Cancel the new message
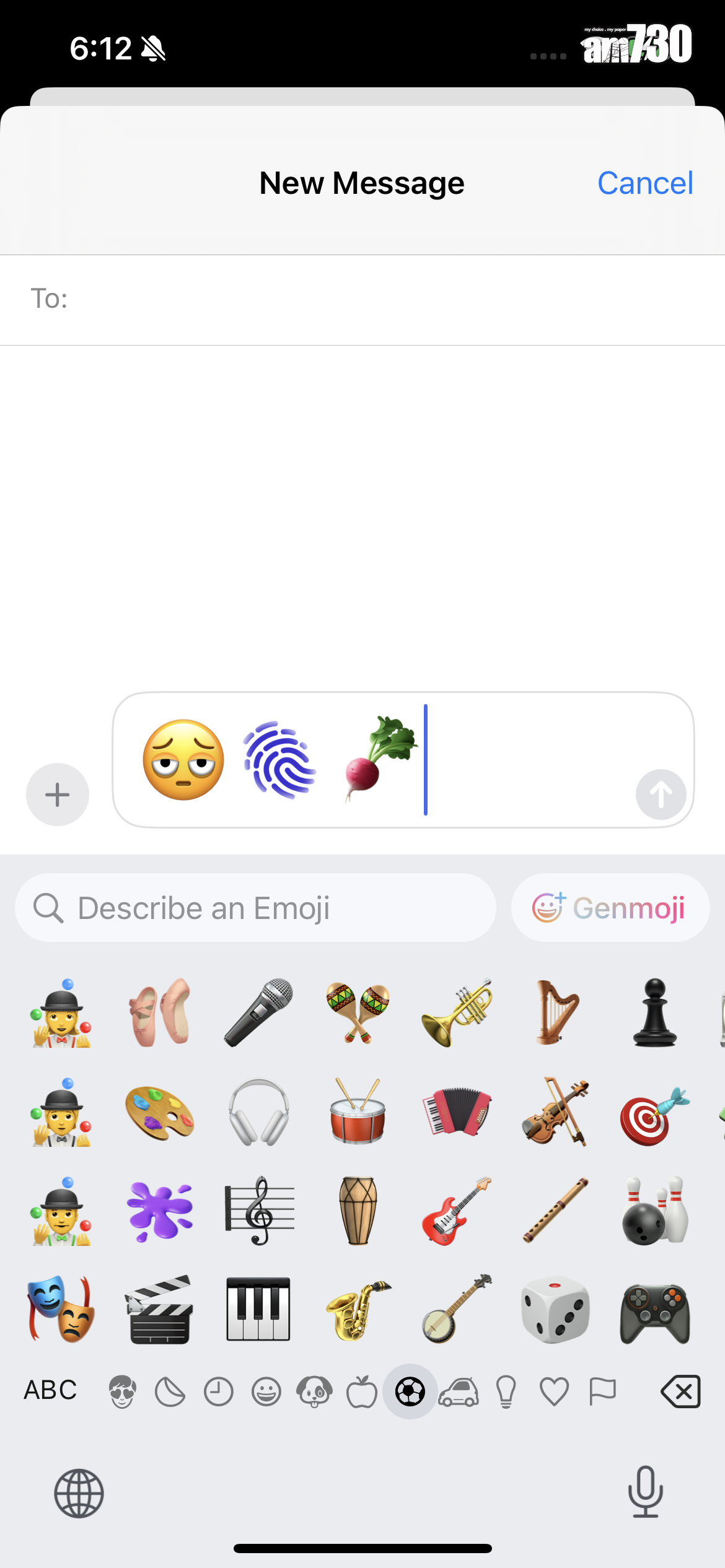725x1568 pixels. [644, 183]
